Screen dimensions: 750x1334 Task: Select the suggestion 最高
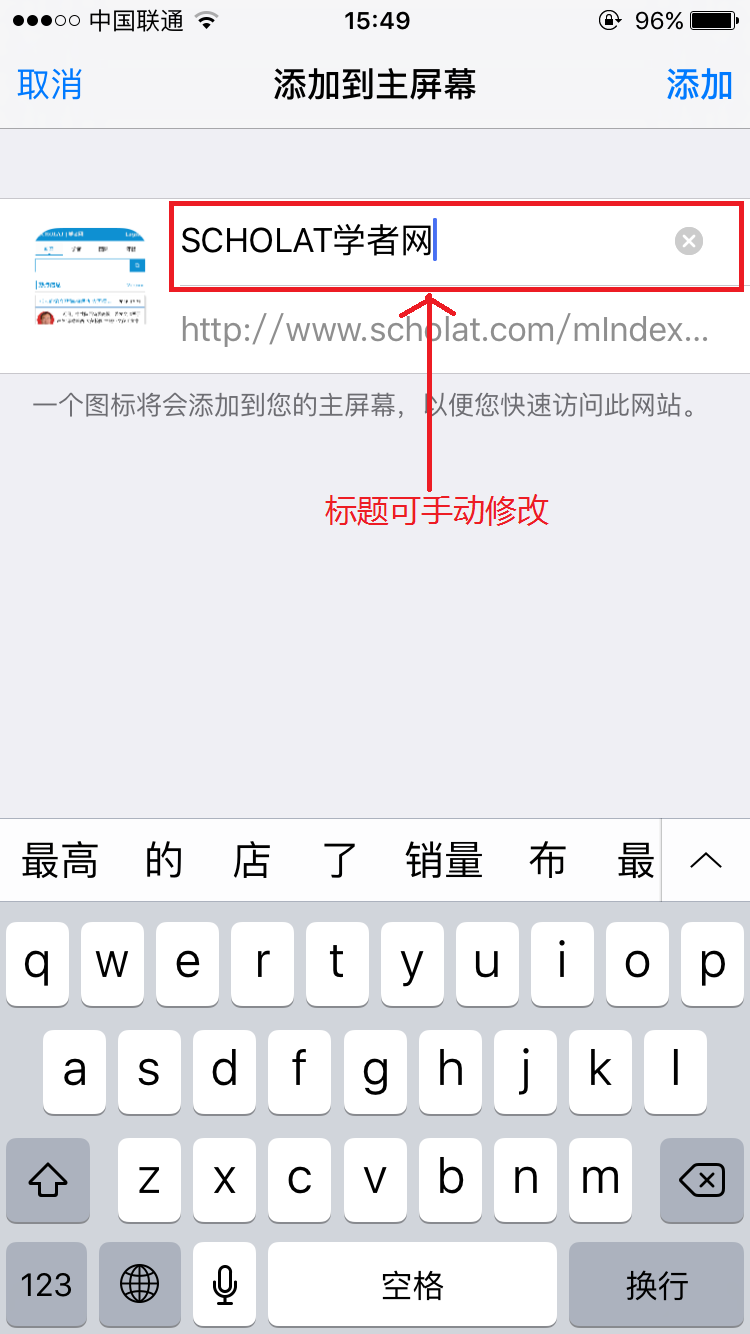click(x=60, y=860)
